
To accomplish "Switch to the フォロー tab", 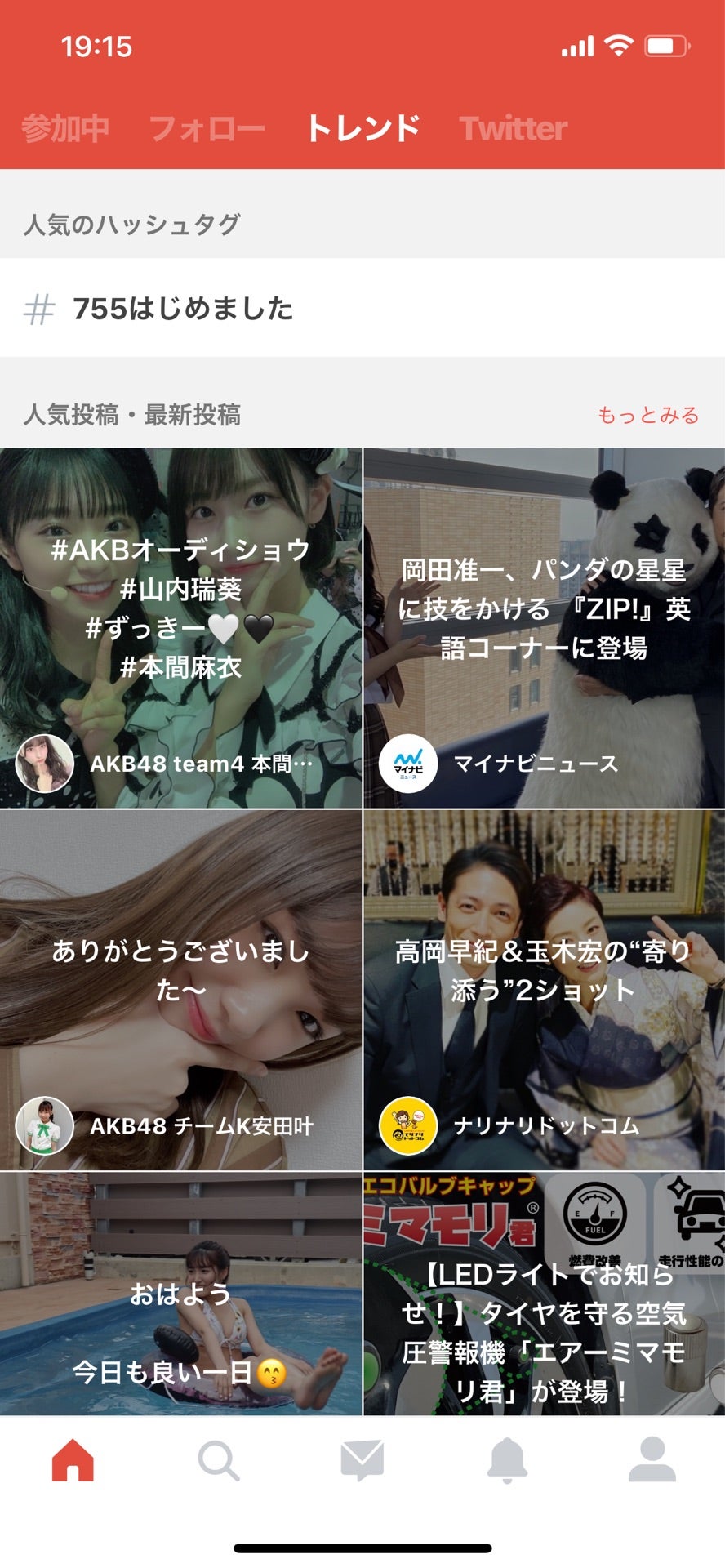I will tap(207, 128).
